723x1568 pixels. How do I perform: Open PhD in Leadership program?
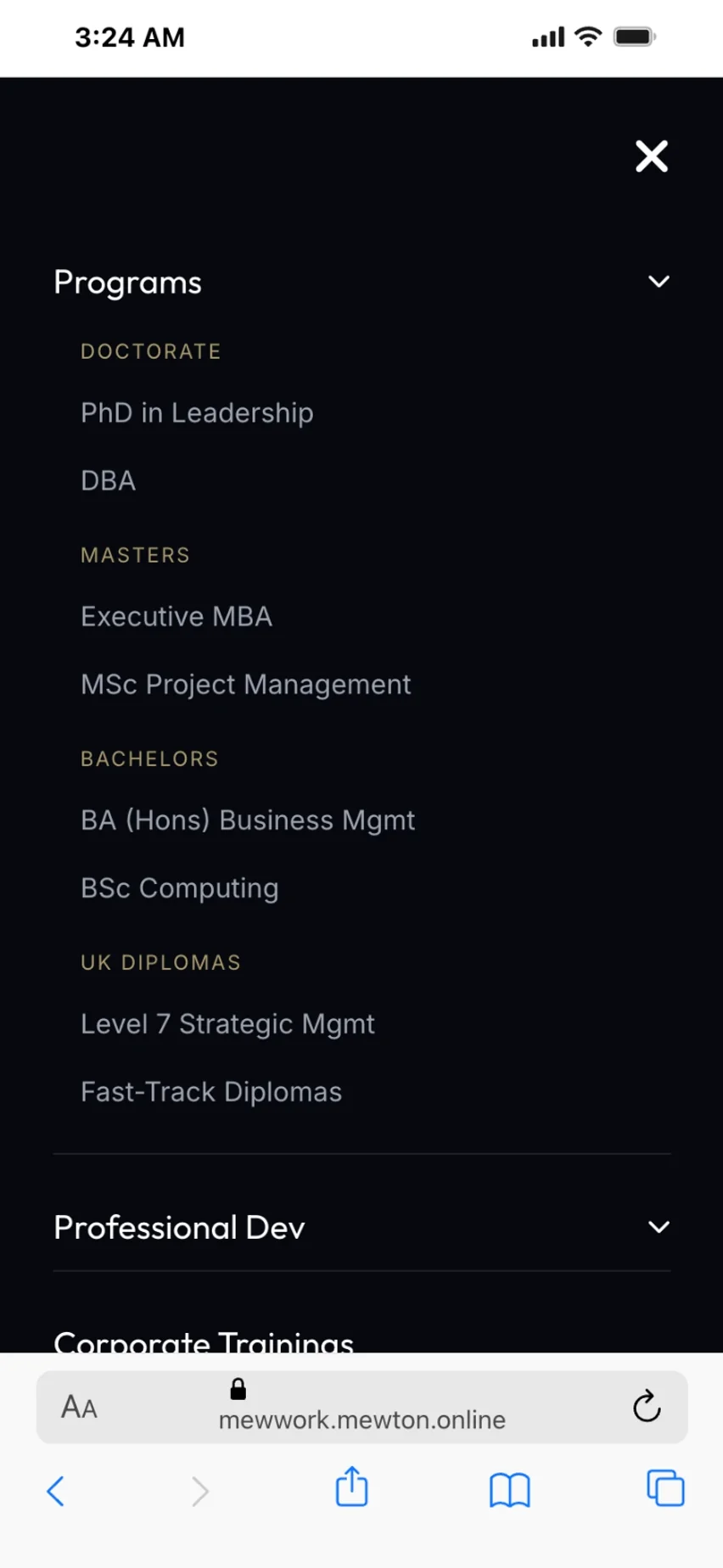[197, 413]
